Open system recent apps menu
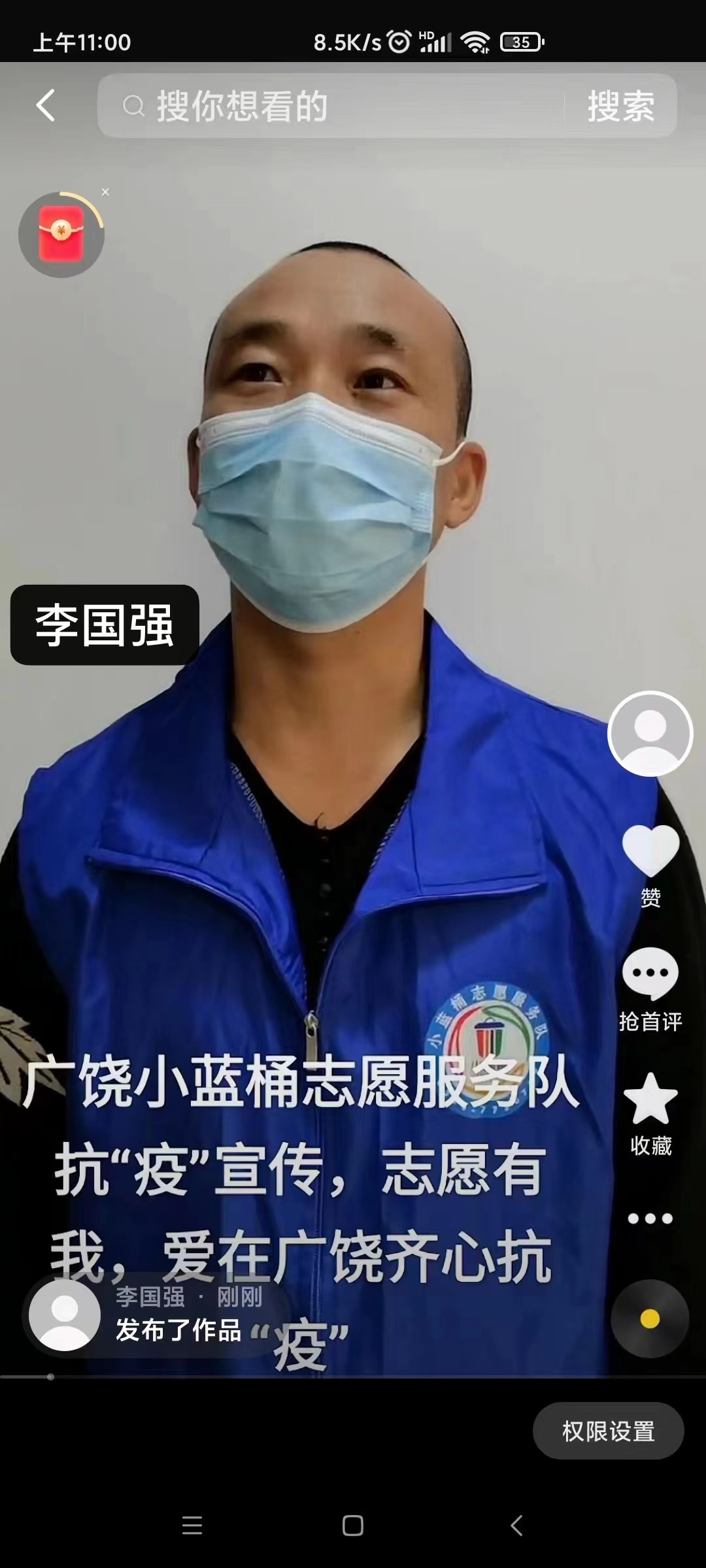Viewport: 706px width, 1568px height. point(192,1526)
